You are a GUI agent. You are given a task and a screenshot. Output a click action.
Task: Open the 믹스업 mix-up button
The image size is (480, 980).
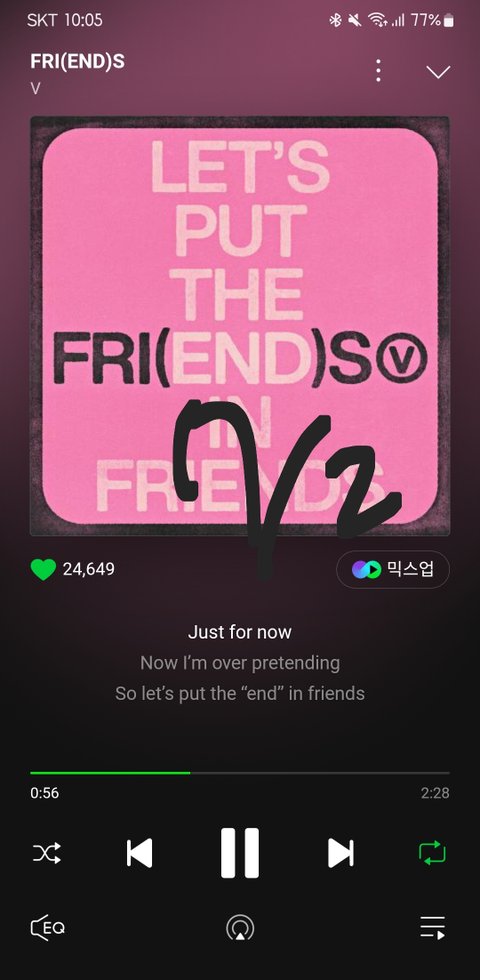[x=392, y=569]
